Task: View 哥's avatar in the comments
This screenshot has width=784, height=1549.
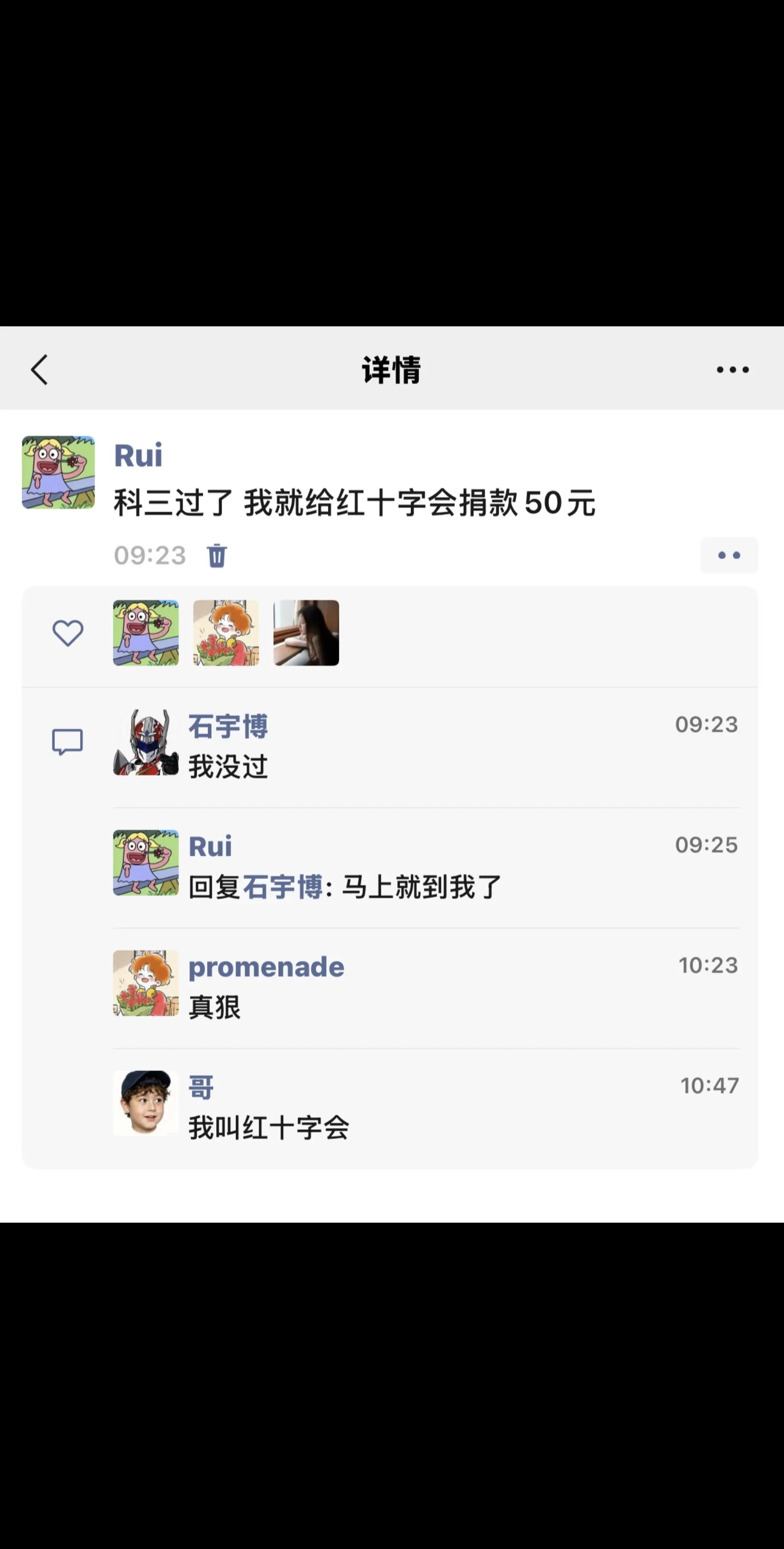Action: 146,1103
